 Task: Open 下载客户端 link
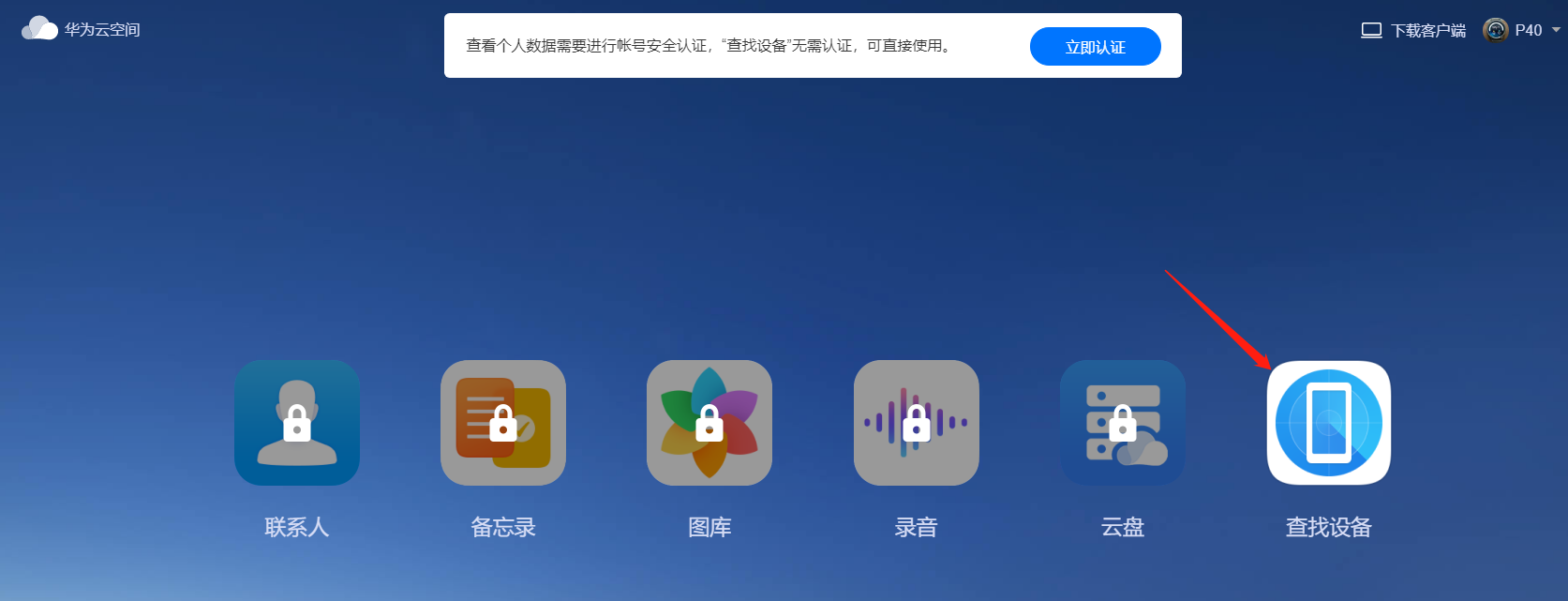point(1413,31)
